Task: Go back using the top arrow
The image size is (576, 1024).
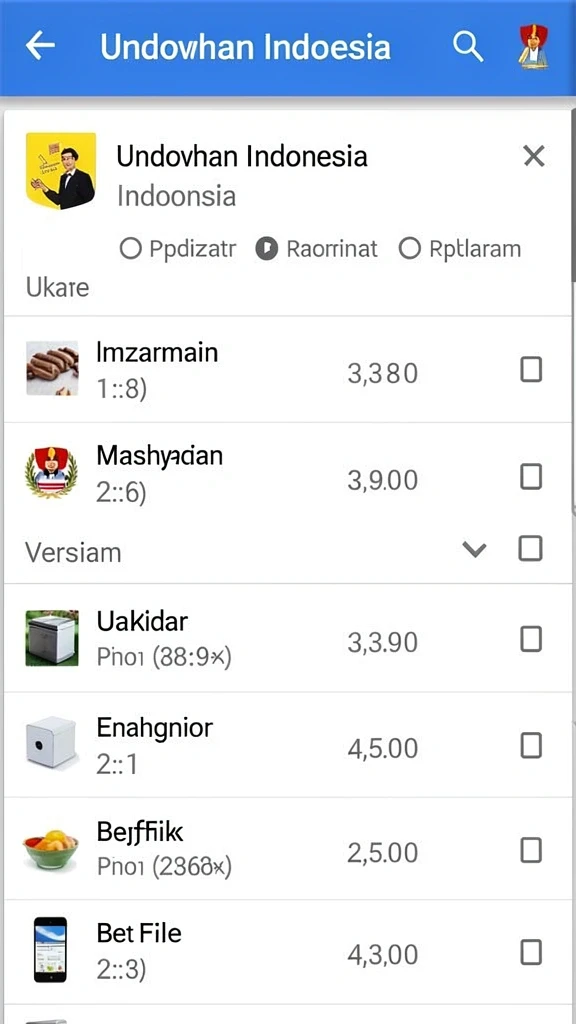Action: pos(40,46)
